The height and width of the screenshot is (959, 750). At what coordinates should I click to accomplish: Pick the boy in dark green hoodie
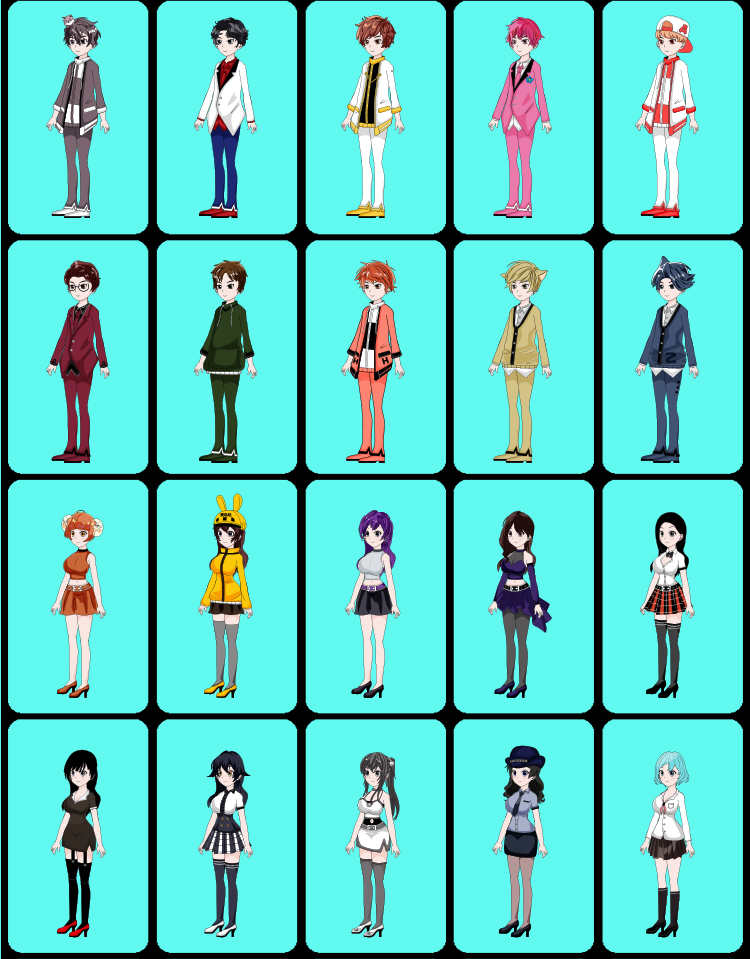click(x=227, y=357)
